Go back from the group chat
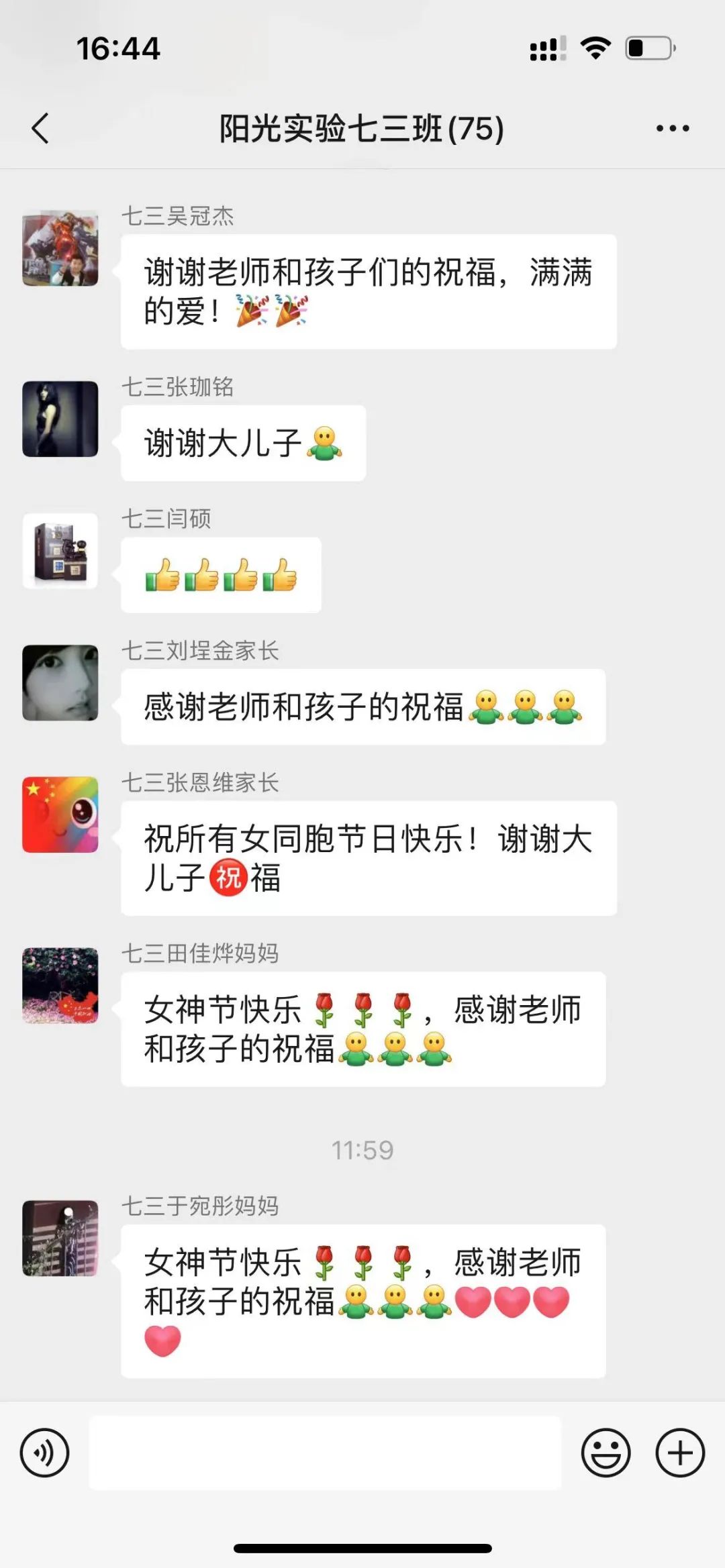 (40, 127)
